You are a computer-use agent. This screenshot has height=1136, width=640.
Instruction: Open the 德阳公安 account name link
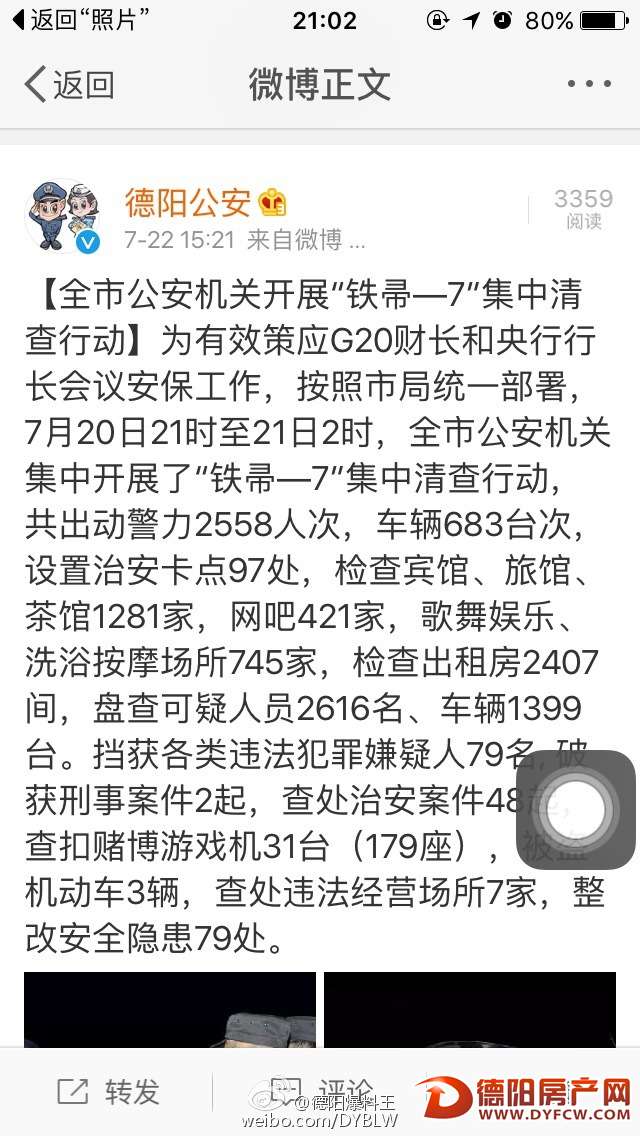pyautogui.click(x=188, y=203)
